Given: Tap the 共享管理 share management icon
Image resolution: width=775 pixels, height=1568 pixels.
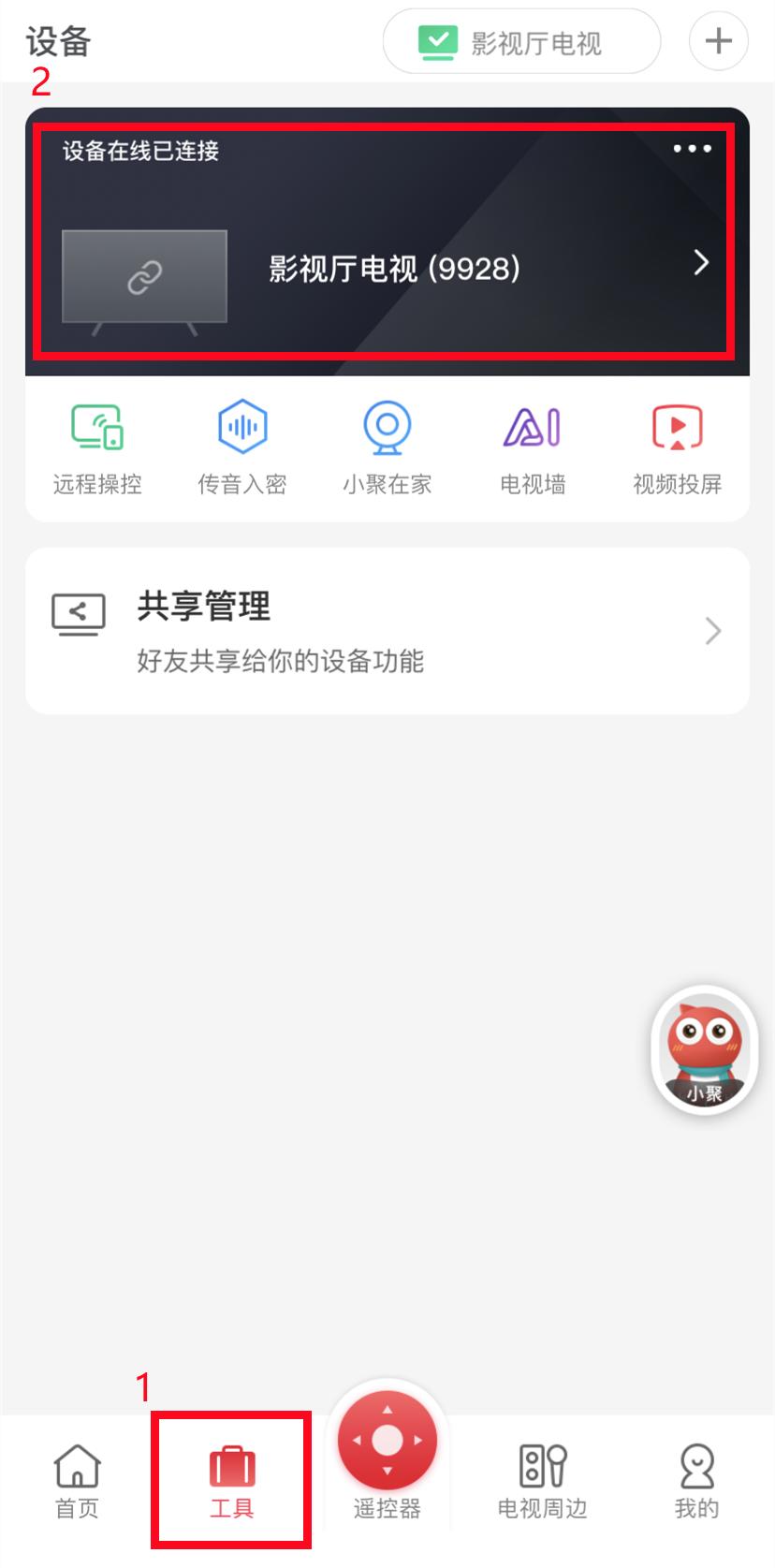Looking at the screenshot, I should [79, 613].
